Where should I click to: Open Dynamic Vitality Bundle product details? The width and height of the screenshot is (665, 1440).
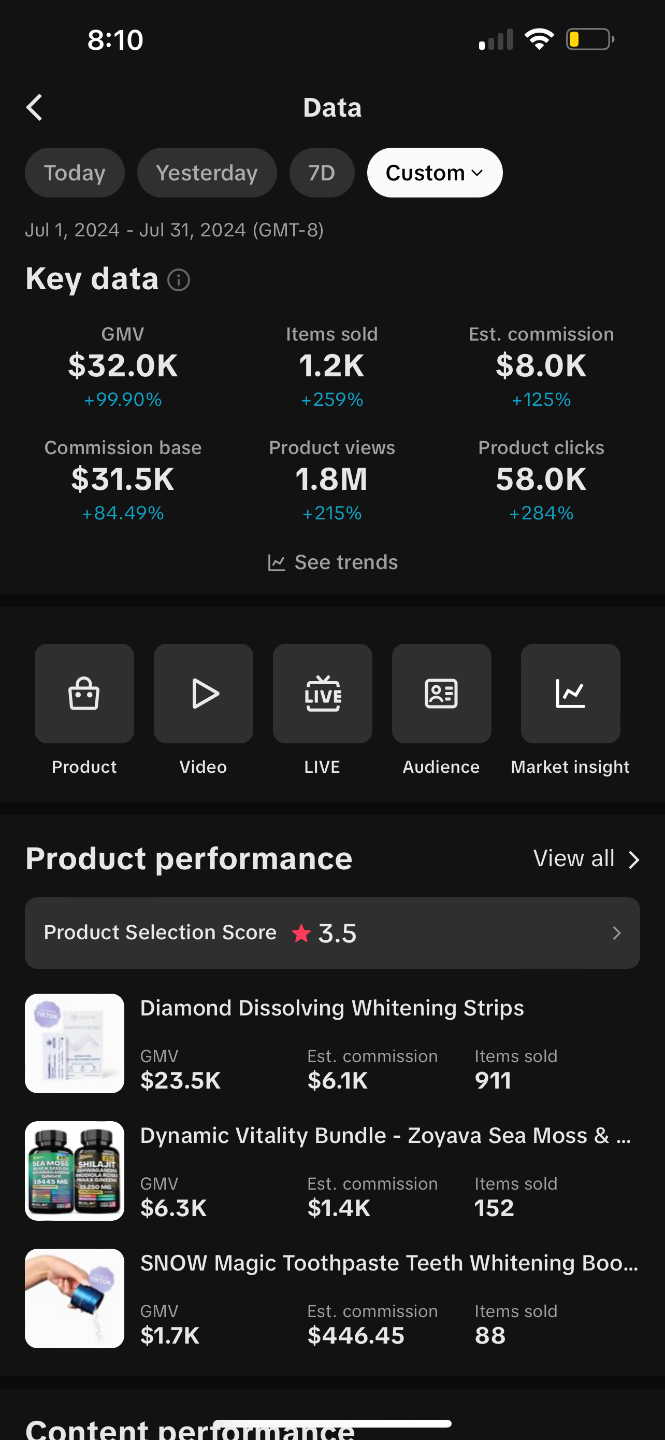coord(385,1136)
